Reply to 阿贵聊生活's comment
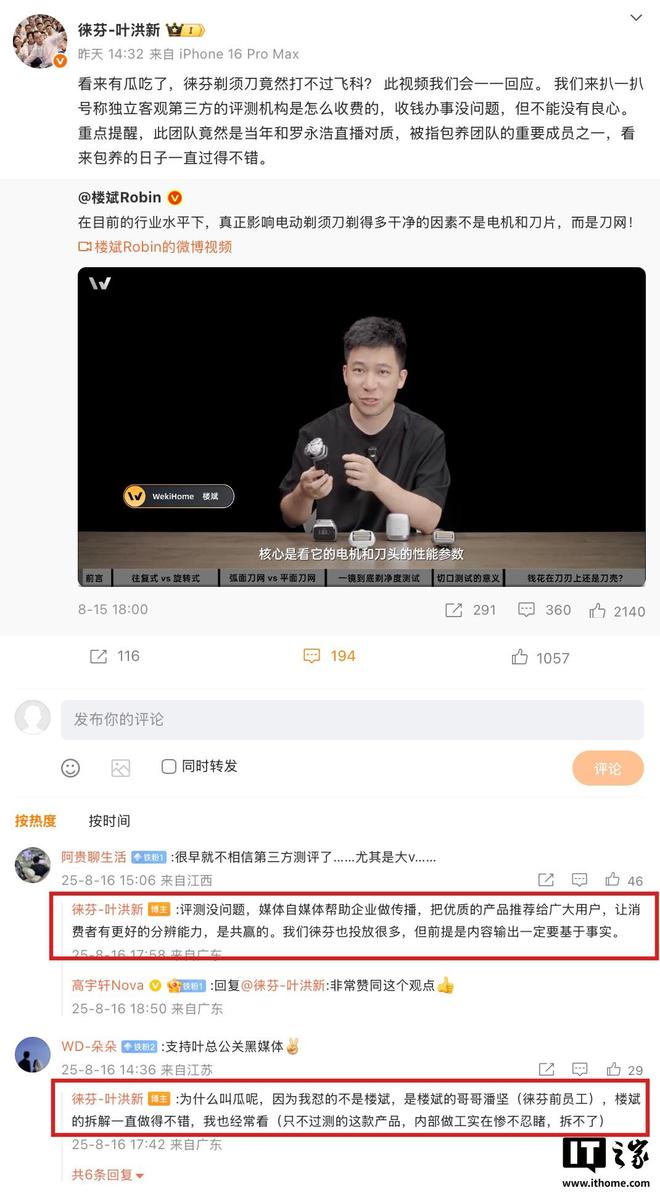This screenshot has width=660, height=1196. (x=579, y=880)
